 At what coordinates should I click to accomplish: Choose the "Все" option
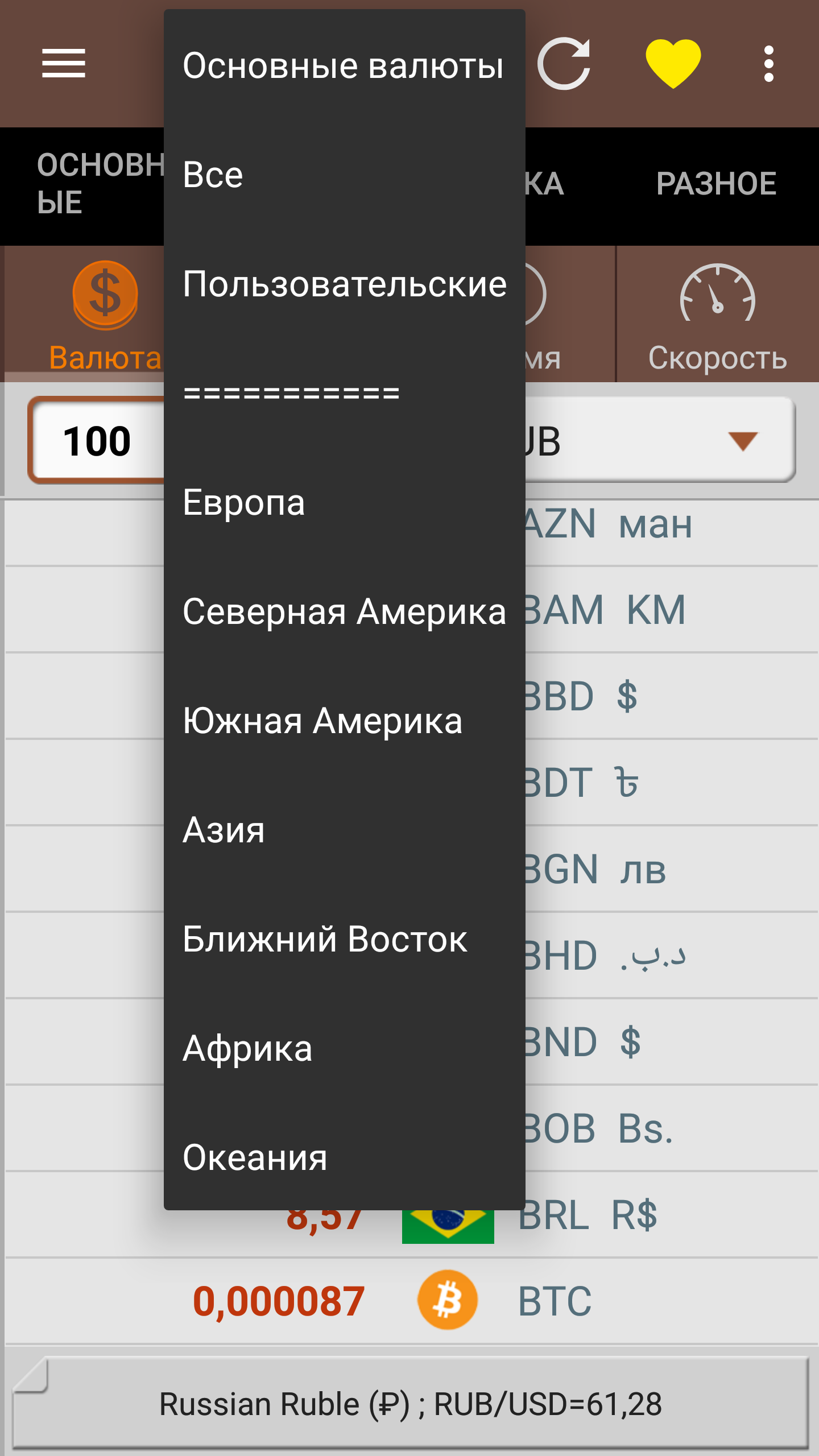pyautogui.click(x=344, y=175)
